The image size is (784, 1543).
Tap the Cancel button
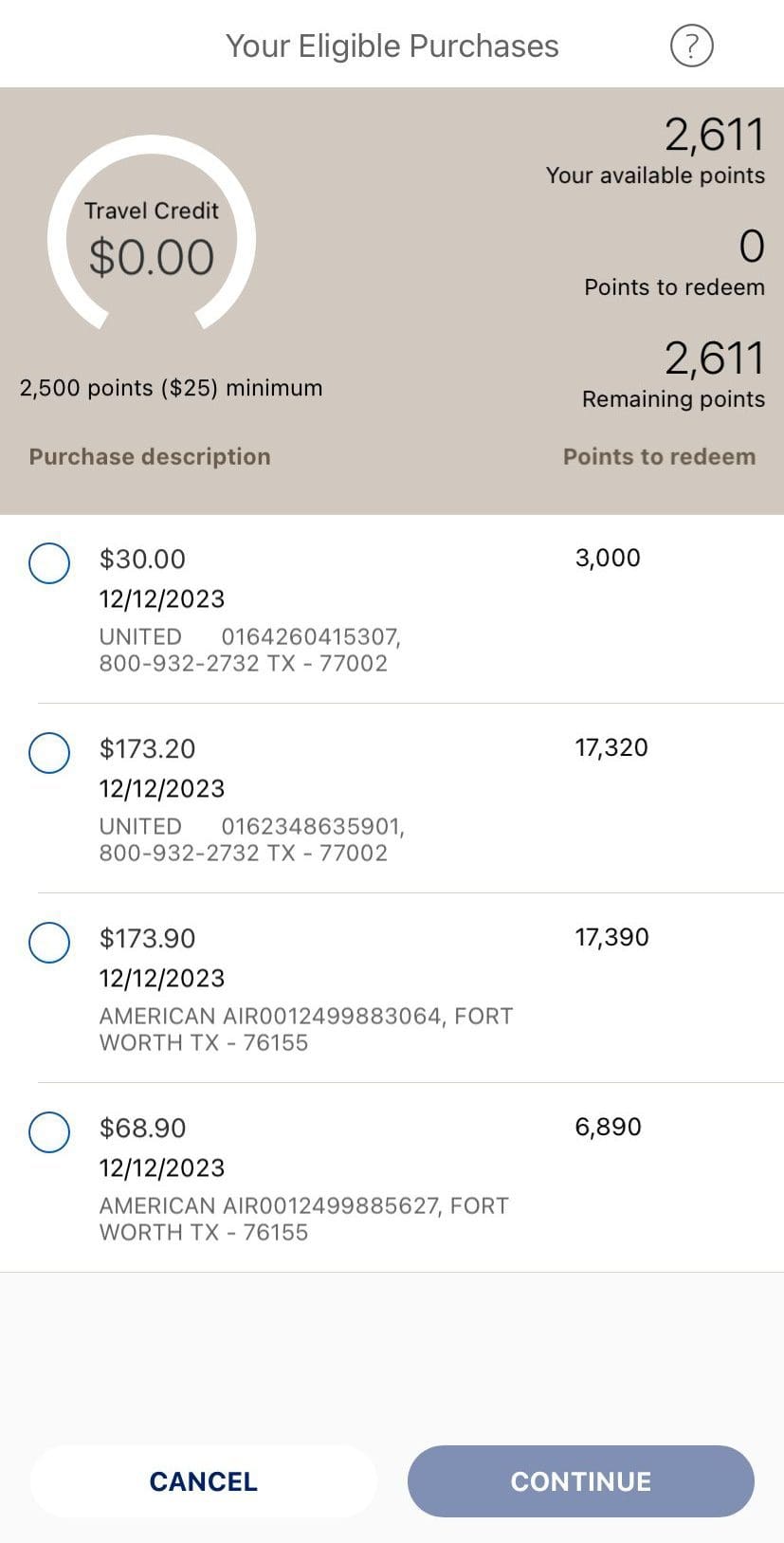[x=203, y=1480]
